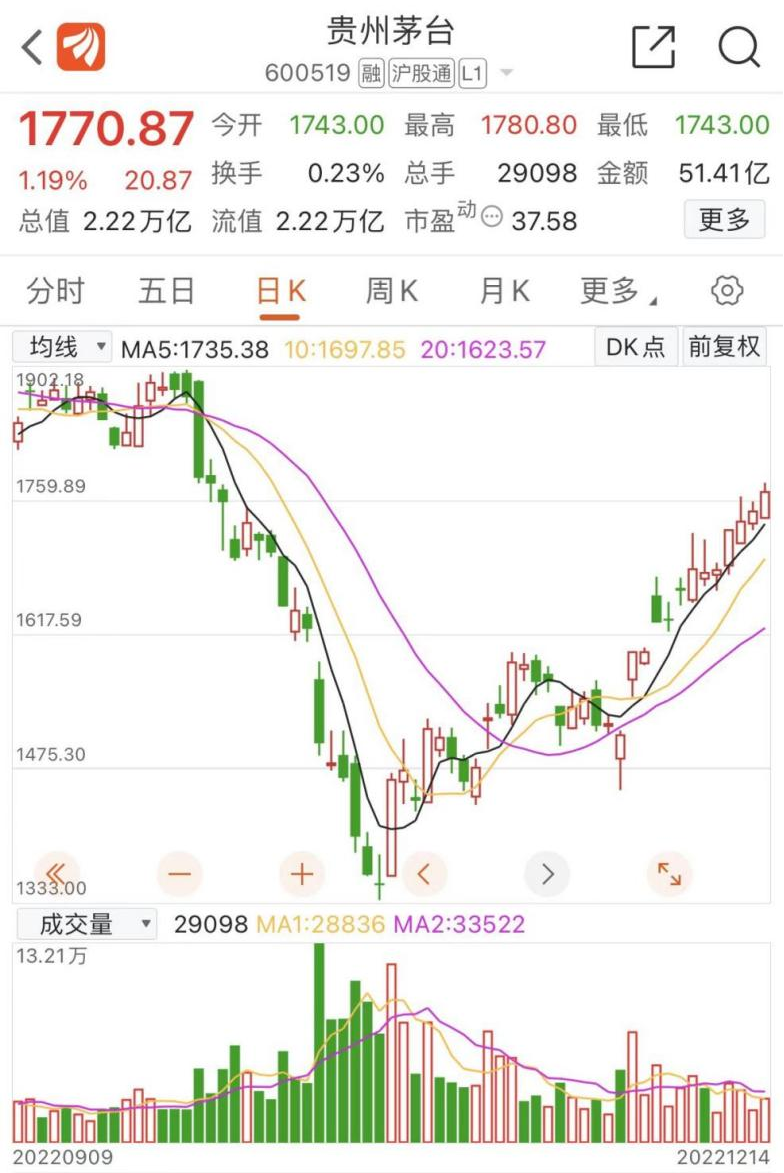Tap the share icon top right
Viewport: 784px width, 1173px height.
point(655,47)
